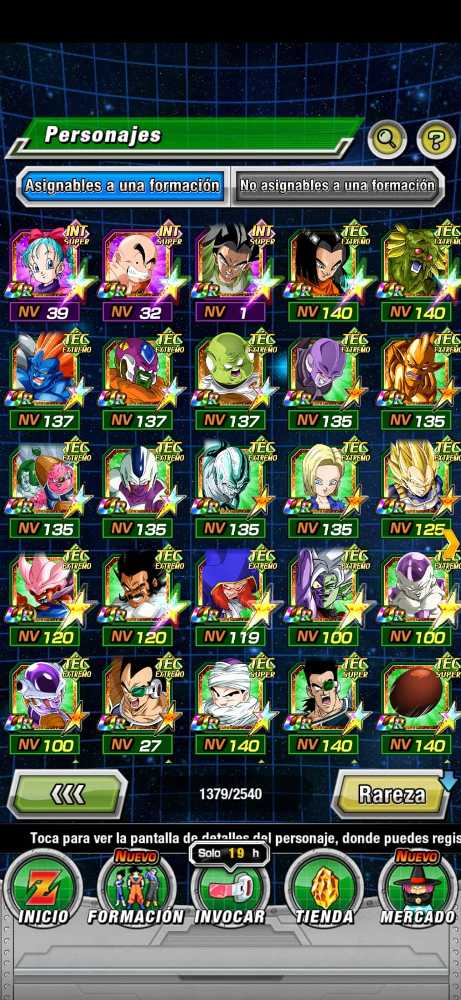Screen dimensions: 461x1000
Task: Open the INT character at NV 1
Action: [x=231, y=273]
